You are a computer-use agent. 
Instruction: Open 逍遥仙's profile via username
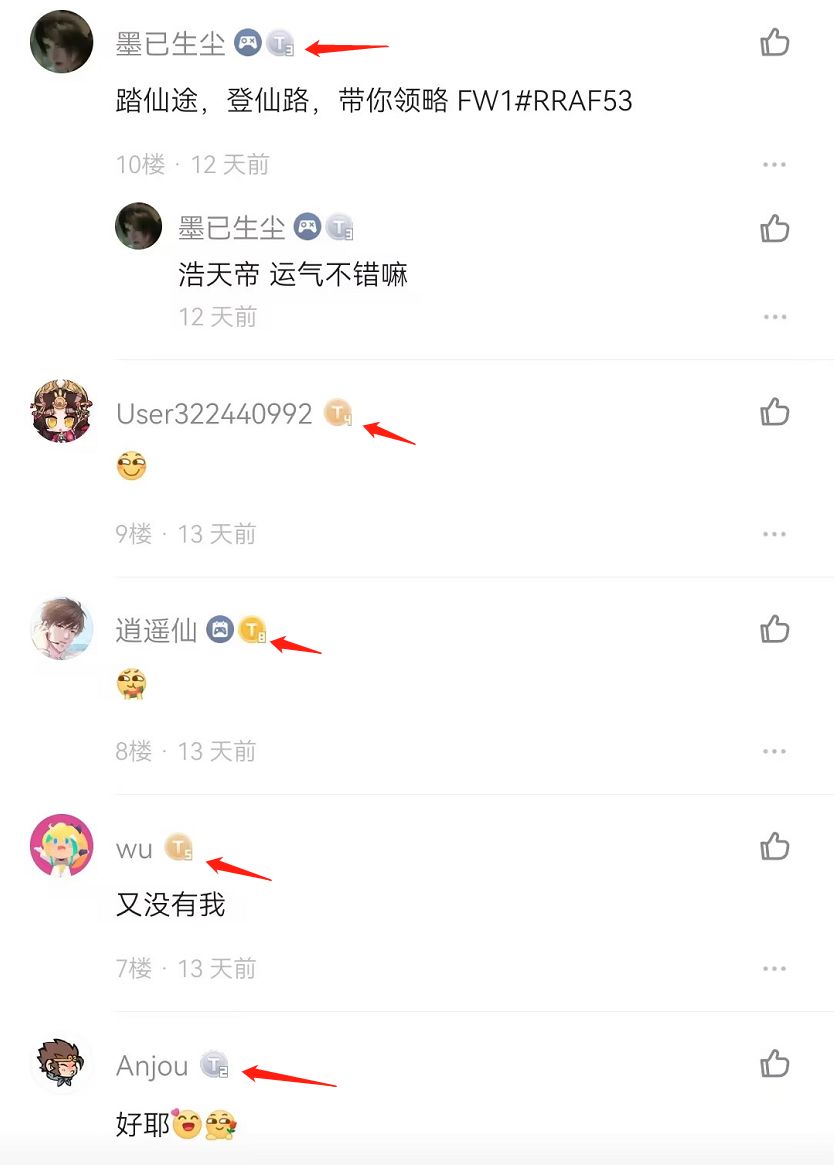coord(155,630)
